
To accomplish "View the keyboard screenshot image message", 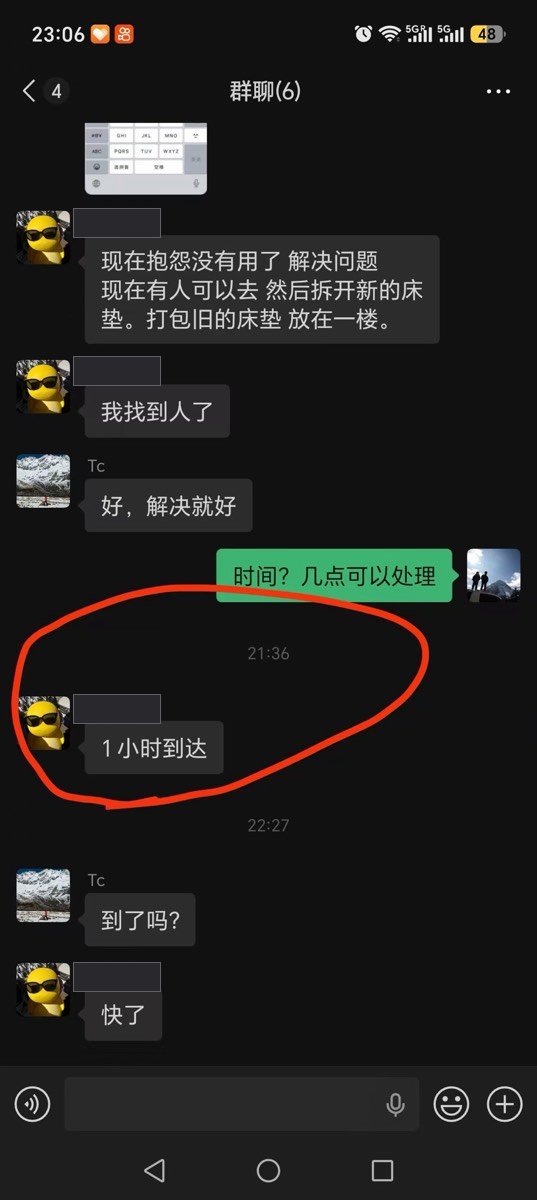I will 146,160.
